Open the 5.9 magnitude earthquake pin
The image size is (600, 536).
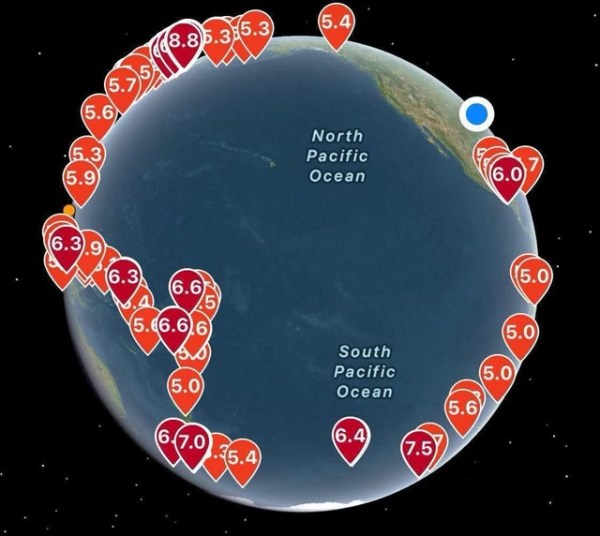click(80, 178)
